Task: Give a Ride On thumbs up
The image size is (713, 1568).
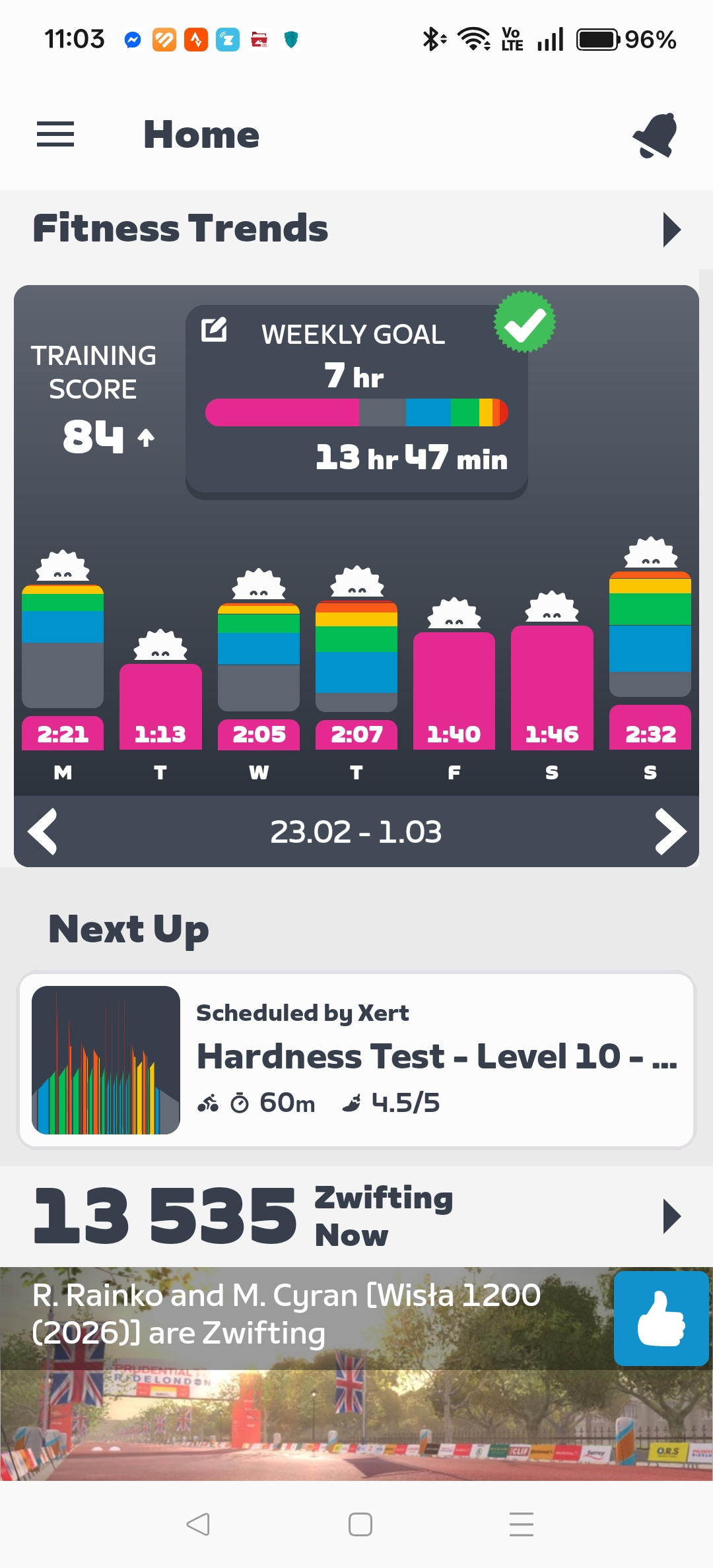Action: pos(661,1319)
